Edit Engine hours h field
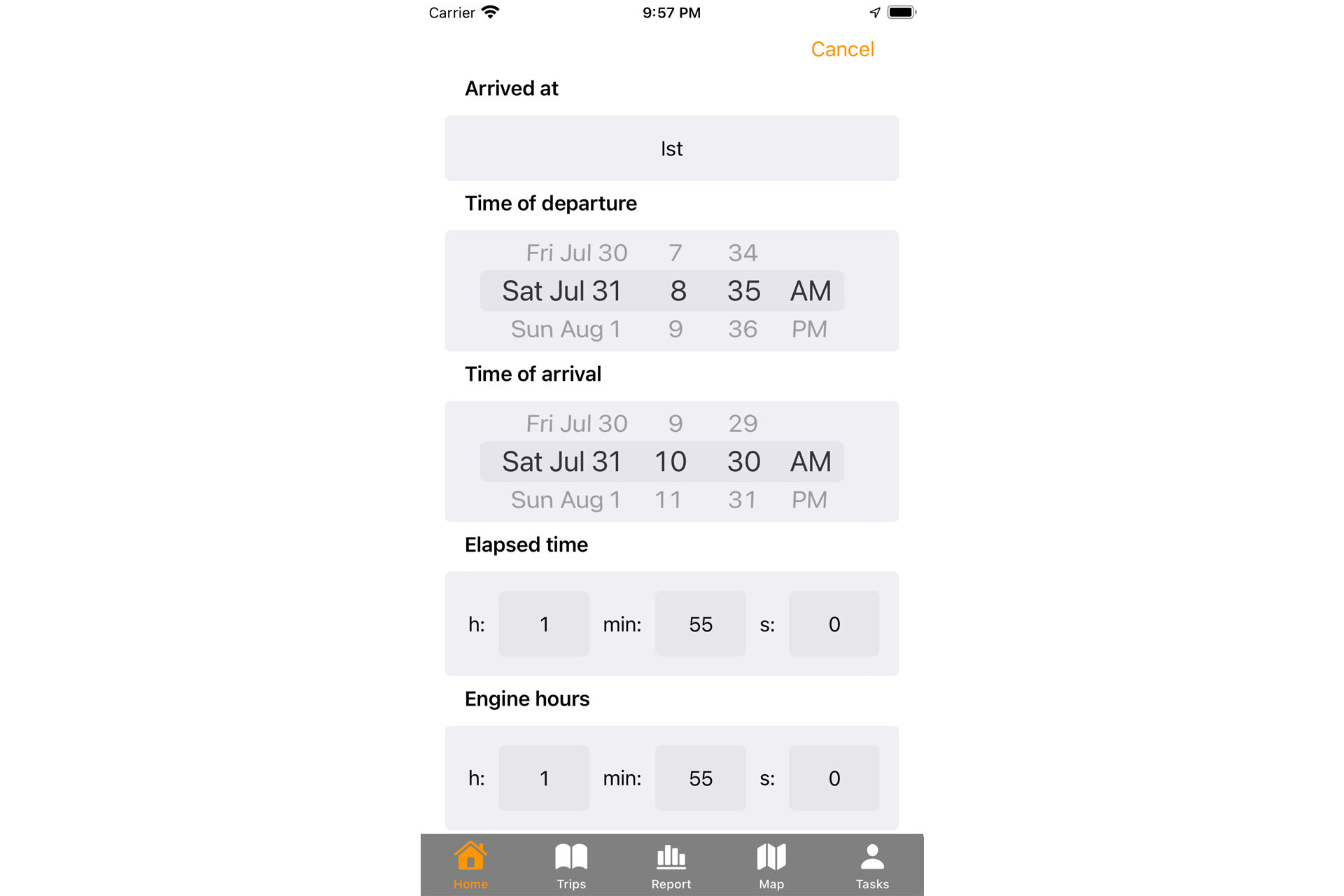The image size is (1344, 896). tap(544, 778)
